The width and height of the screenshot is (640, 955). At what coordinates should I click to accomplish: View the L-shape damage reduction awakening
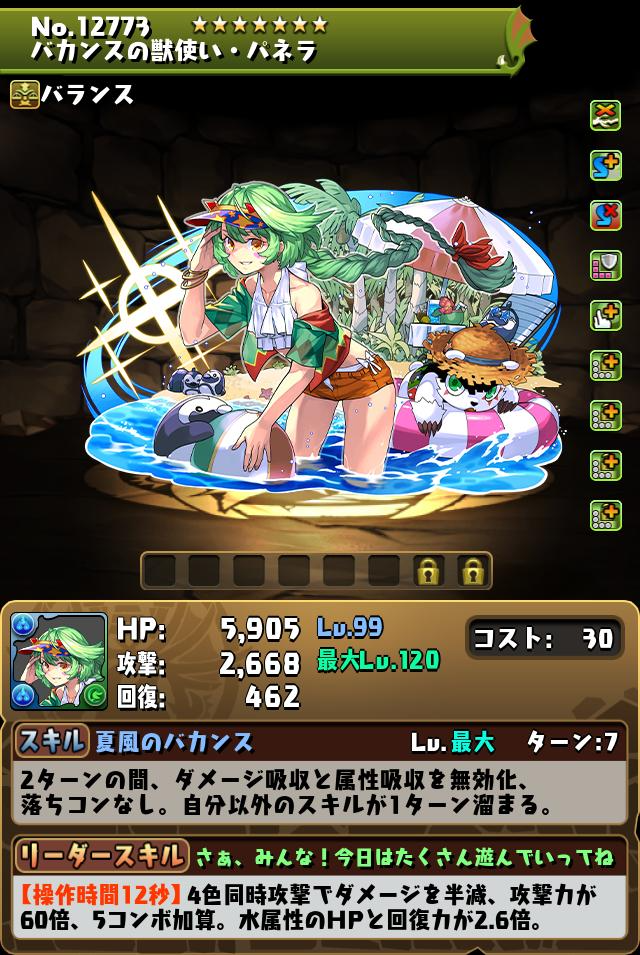click(605, 265)
